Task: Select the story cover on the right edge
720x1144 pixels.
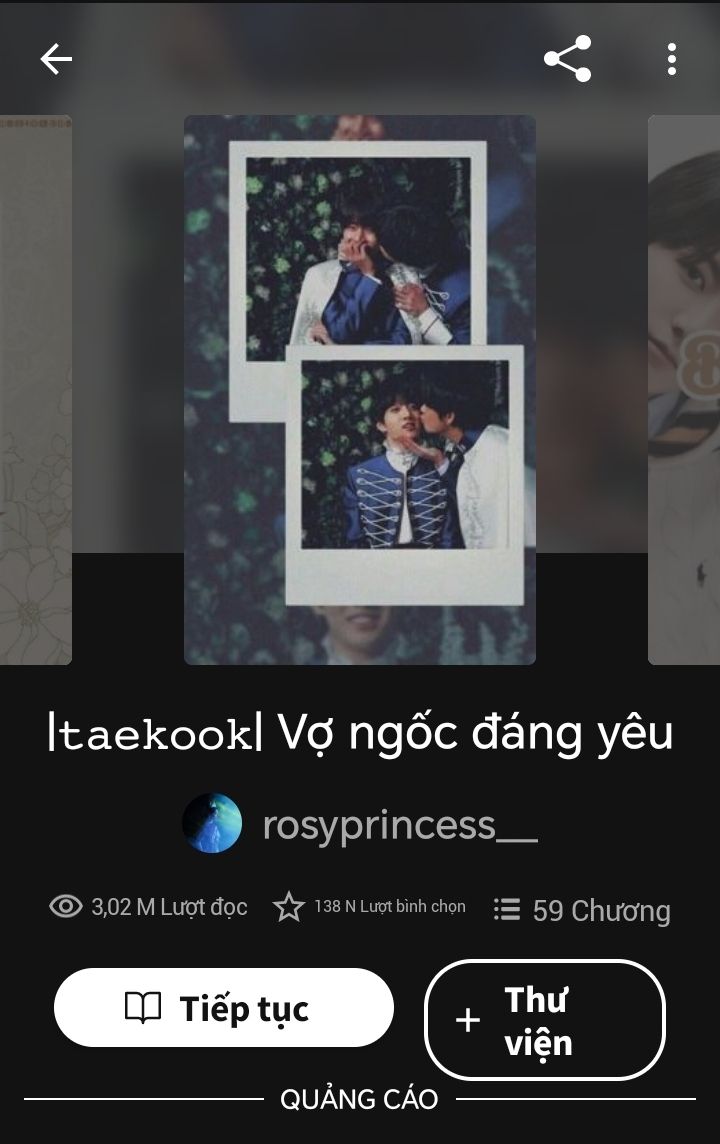Action: (x=686, y=390)
